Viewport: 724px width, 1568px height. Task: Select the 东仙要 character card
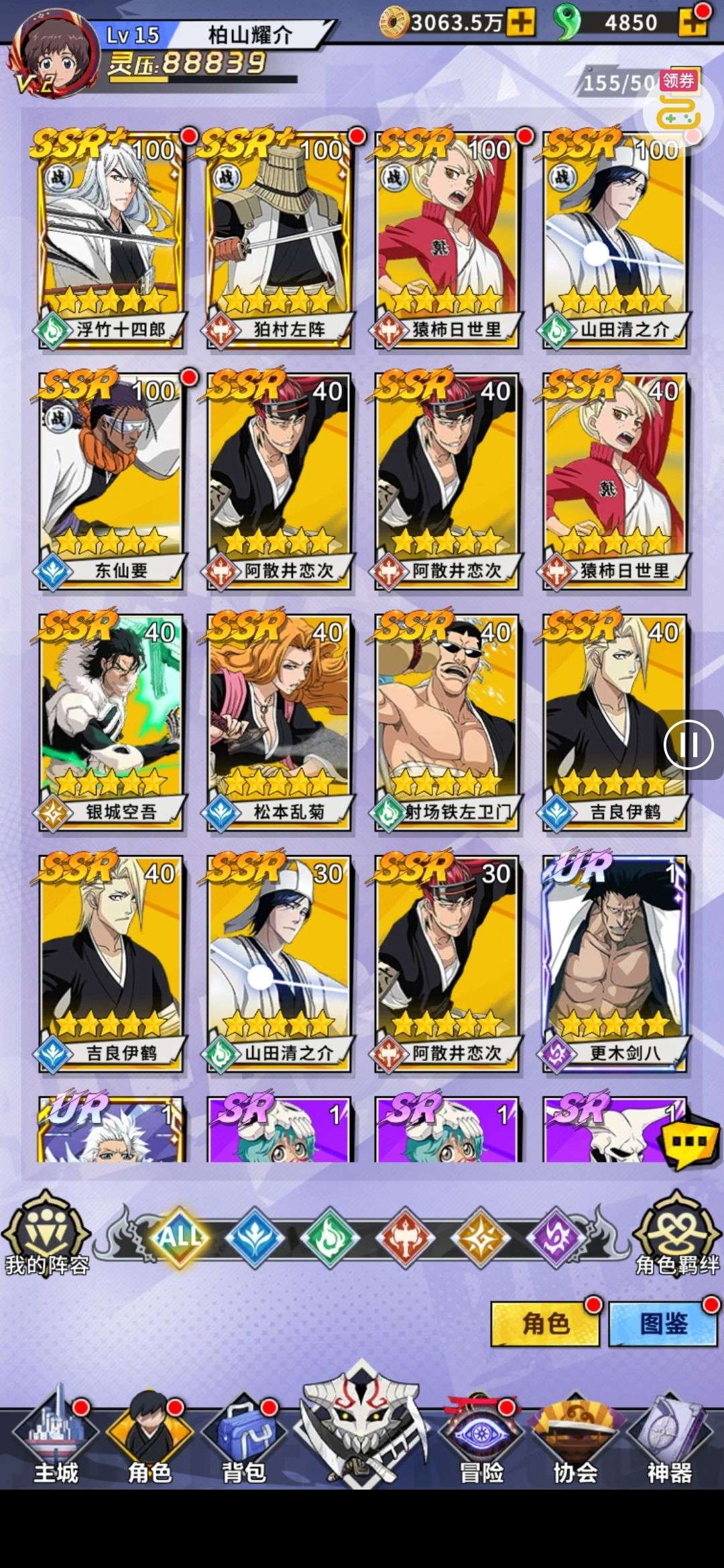point(111,479)
